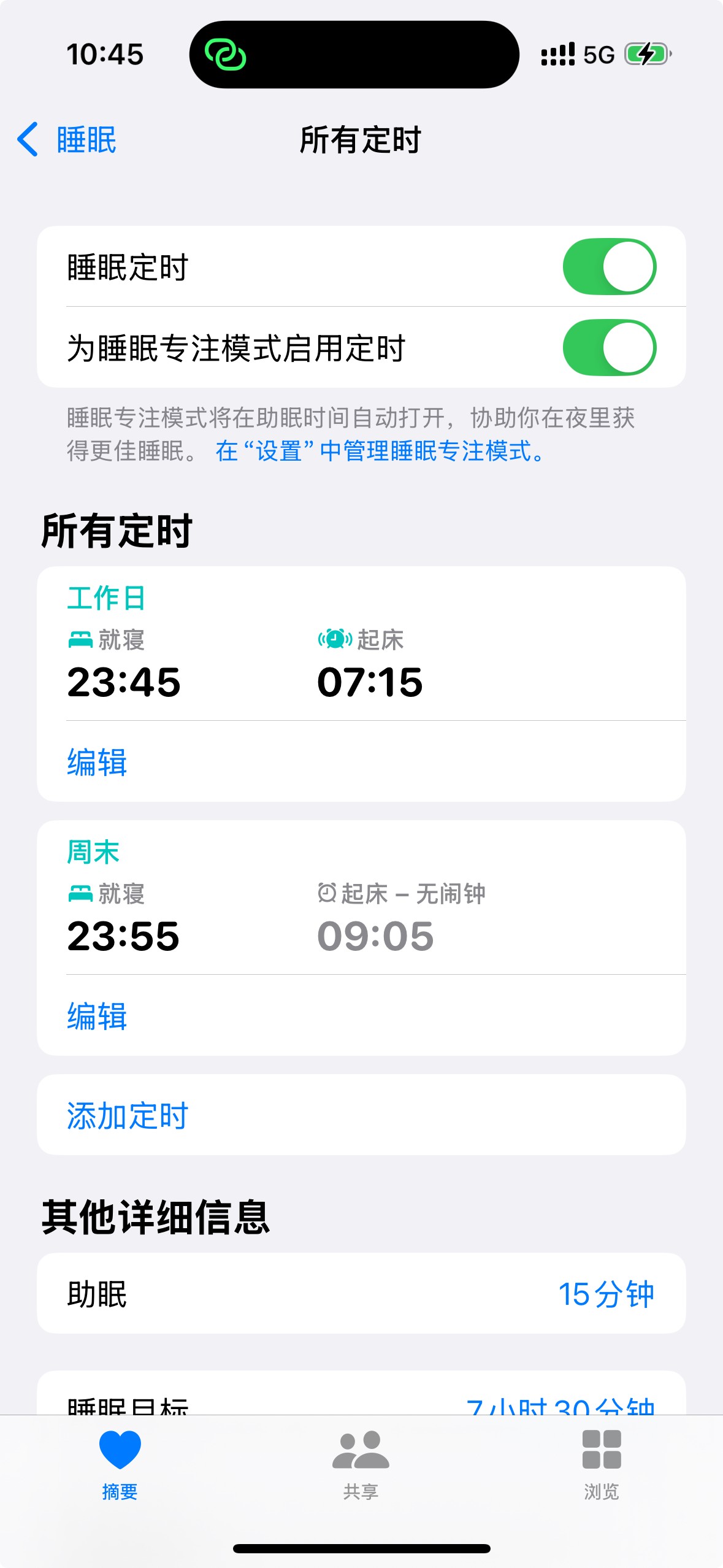This screenshot has width=723, height=1568.
Task: Turn off the 睡眠定时 switch
Action: [x=609, y=267]
